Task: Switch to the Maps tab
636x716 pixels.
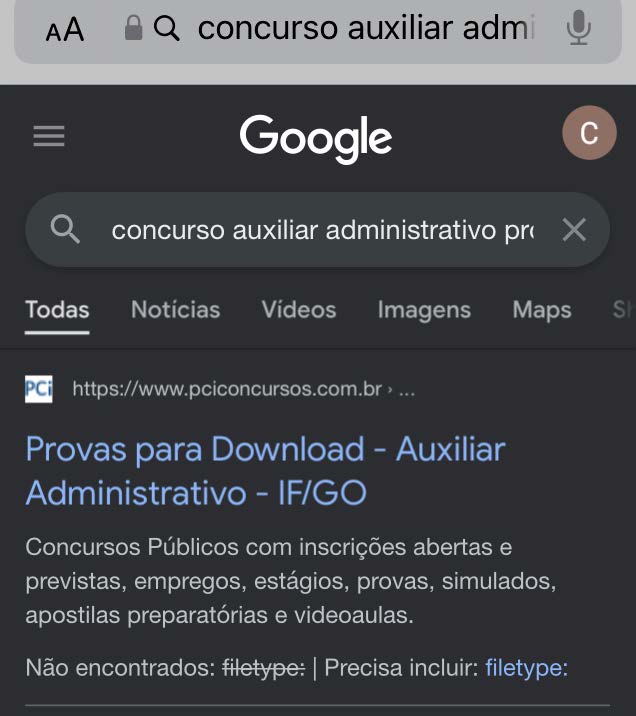Action: (541, 310)
